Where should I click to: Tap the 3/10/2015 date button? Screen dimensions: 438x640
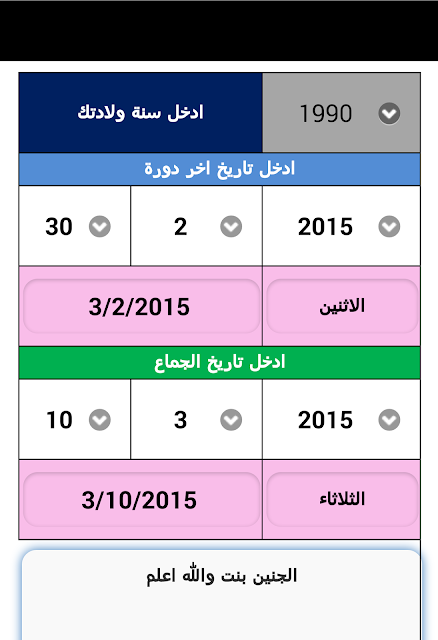pos(141,500)
